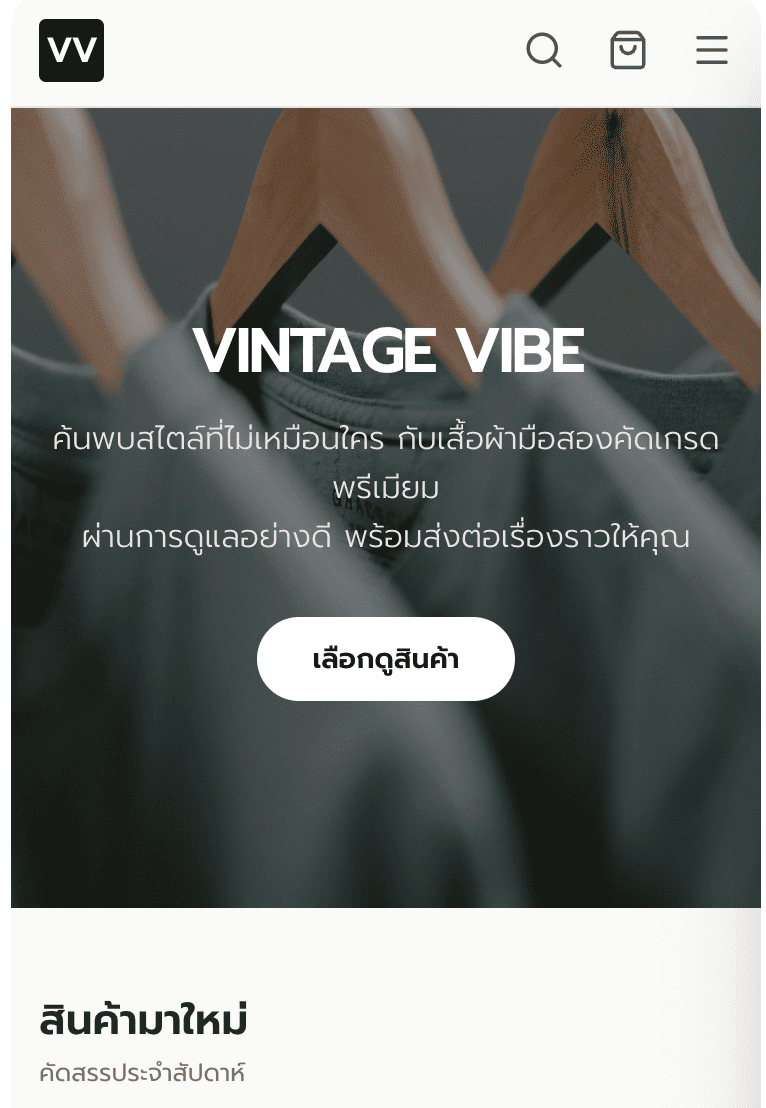This screenshot has width=766, height=1108.
Task: Click the เลือกดูสินค้า button
Action: (x=385, y=658)
